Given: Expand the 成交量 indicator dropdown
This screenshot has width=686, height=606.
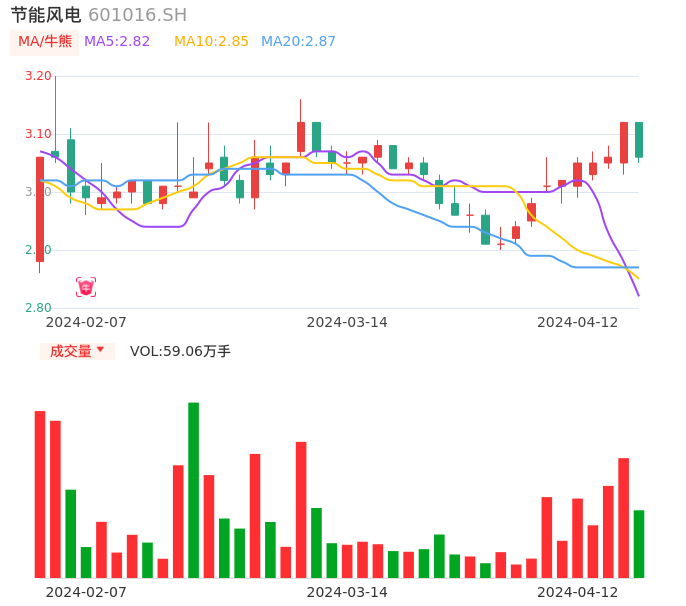Looking at the screenshot, I should point(77,351).
